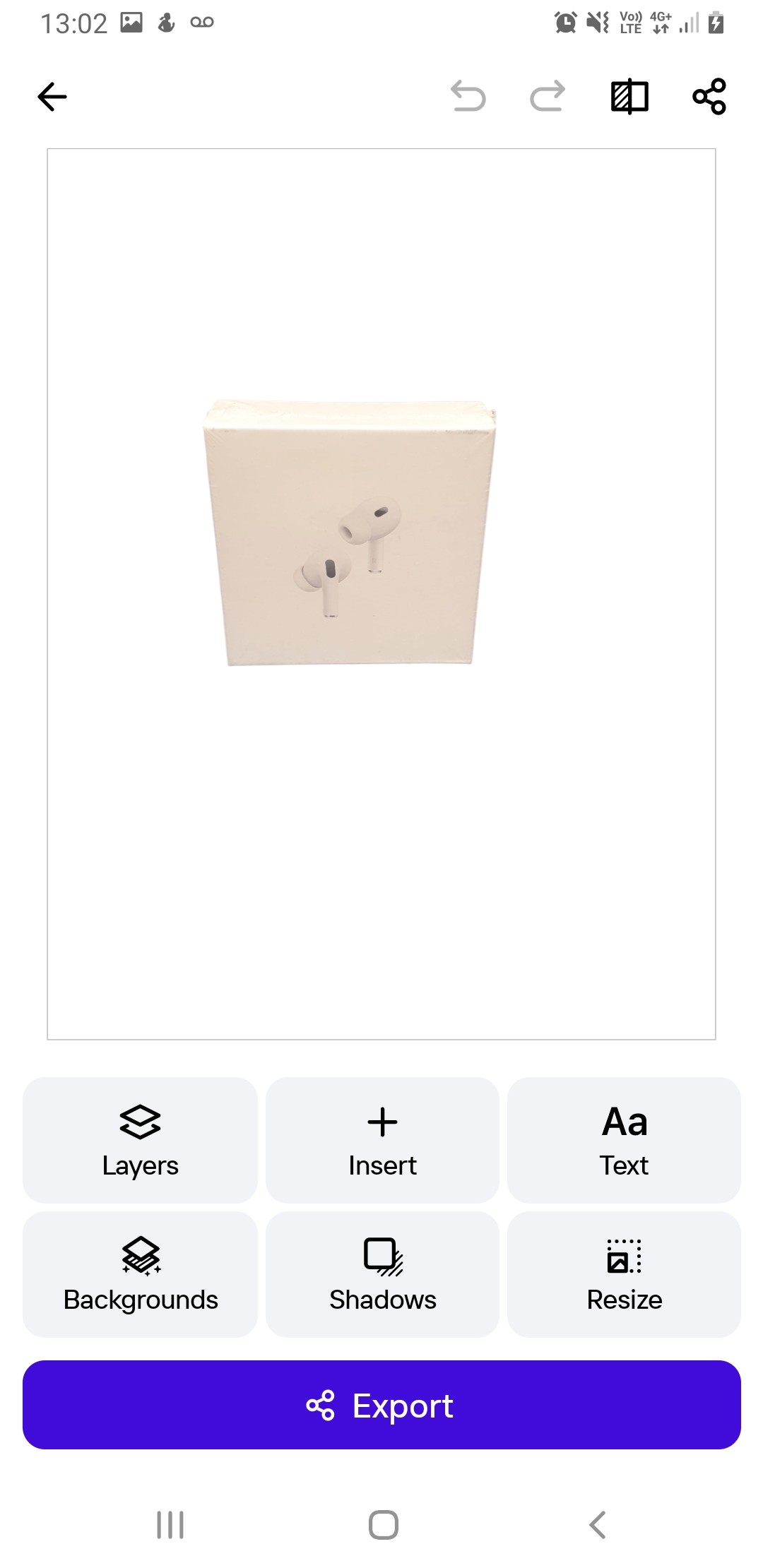Undo the last edit
This screenshot has width=763, height=1568.
(x=468, y=97)
